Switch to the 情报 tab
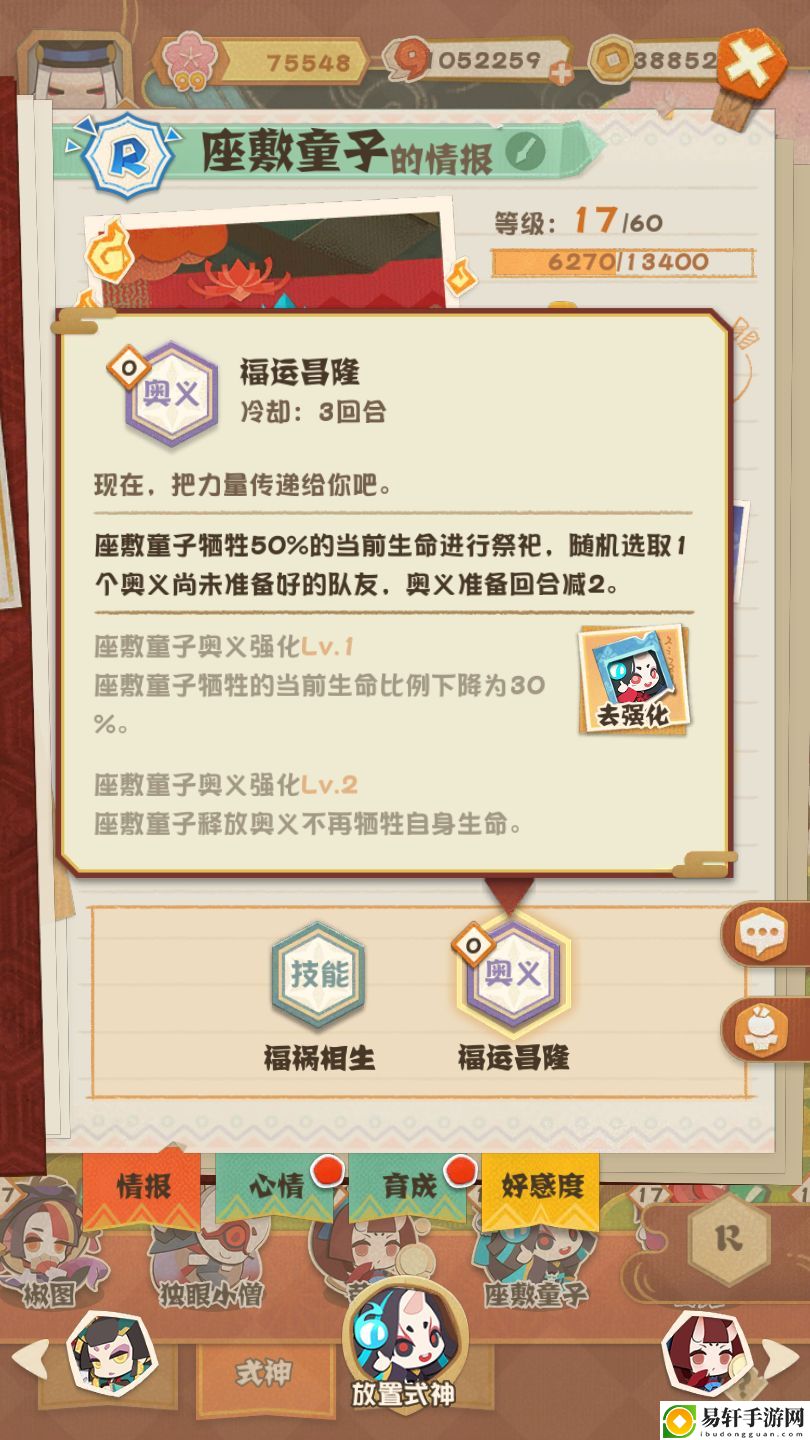This screenshot has height=1440, width=810. click(142, 1187)
